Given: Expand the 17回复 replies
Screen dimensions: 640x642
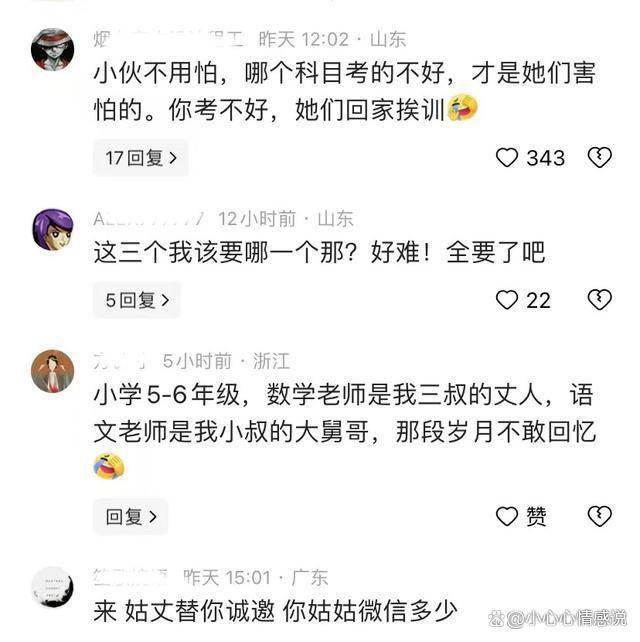Looking at the screenshot, I should click(141, 157).
